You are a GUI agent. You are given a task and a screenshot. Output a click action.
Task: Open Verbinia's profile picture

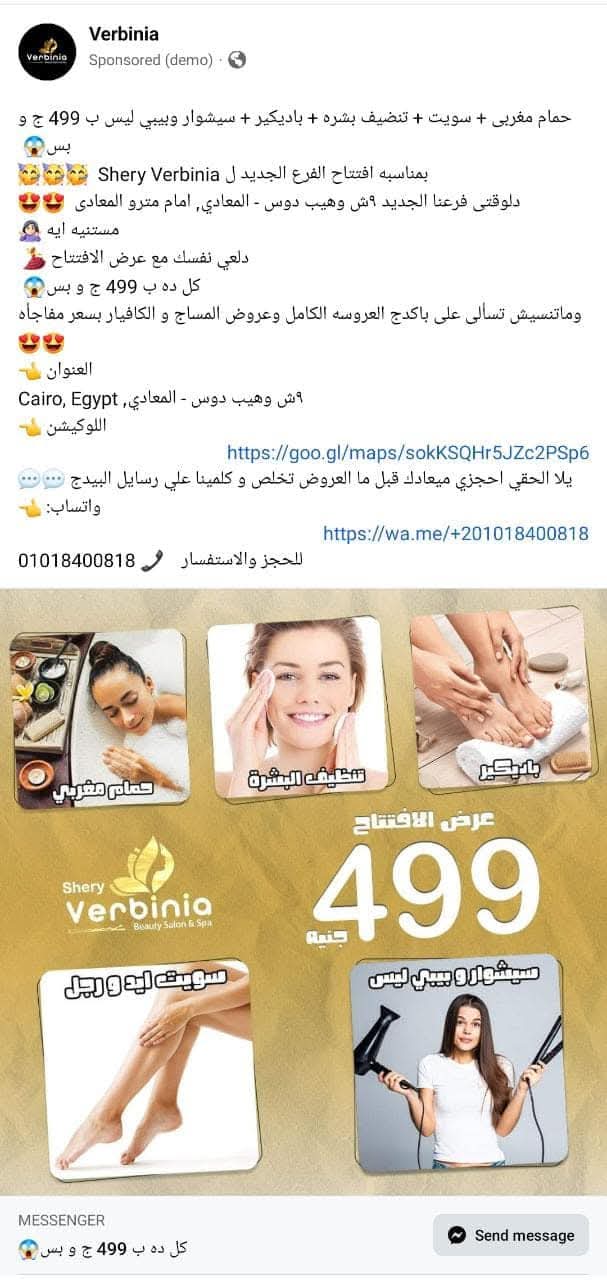47,50
